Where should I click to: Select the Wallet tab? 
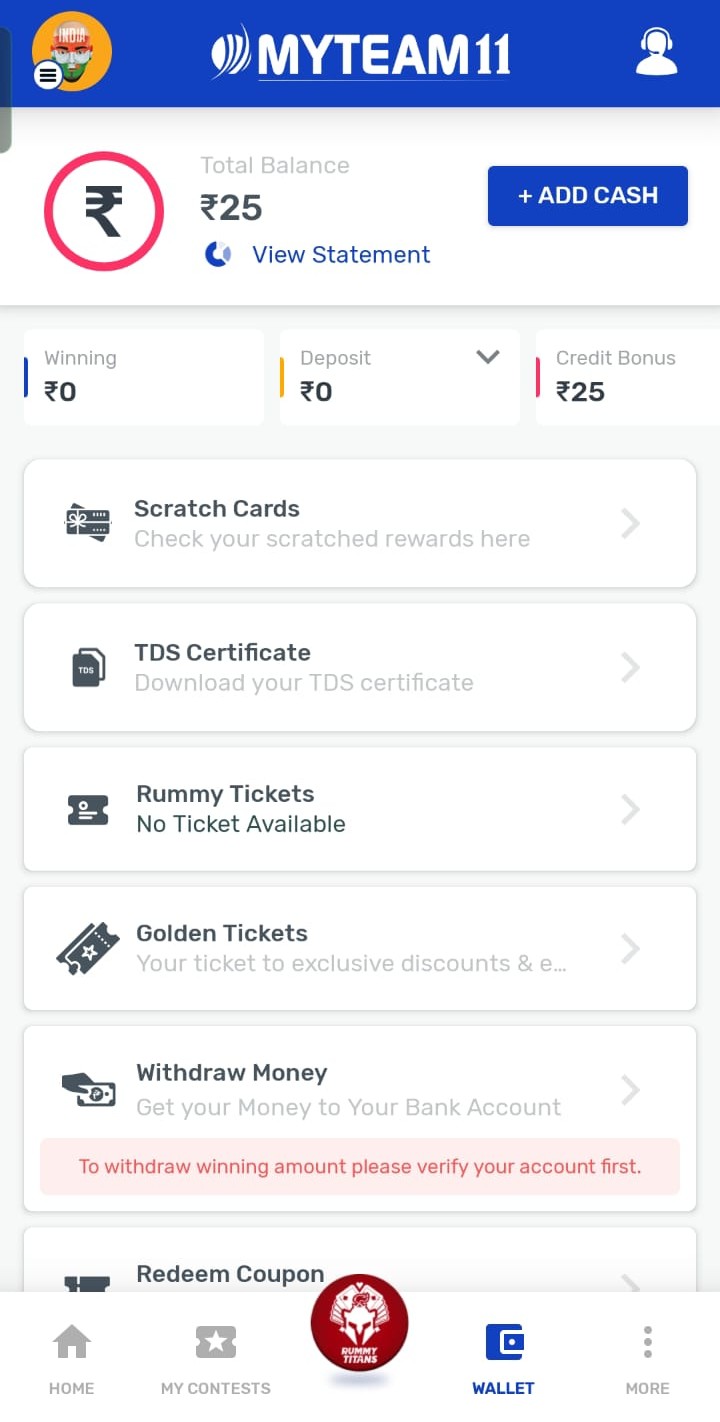pyautogui.click(x=504, y=1359)
